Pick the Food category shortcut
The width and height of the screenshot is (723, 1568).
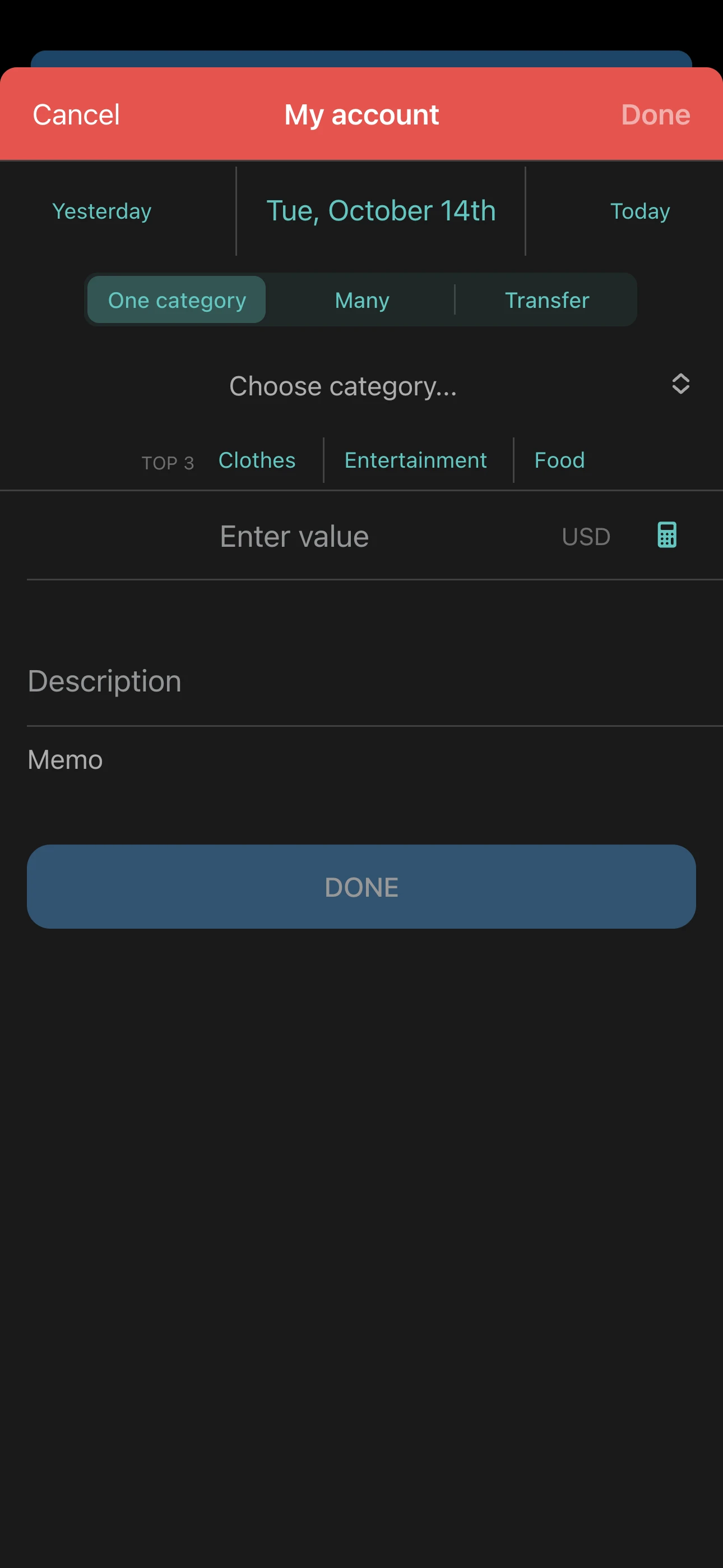click(x=559, y=460)
